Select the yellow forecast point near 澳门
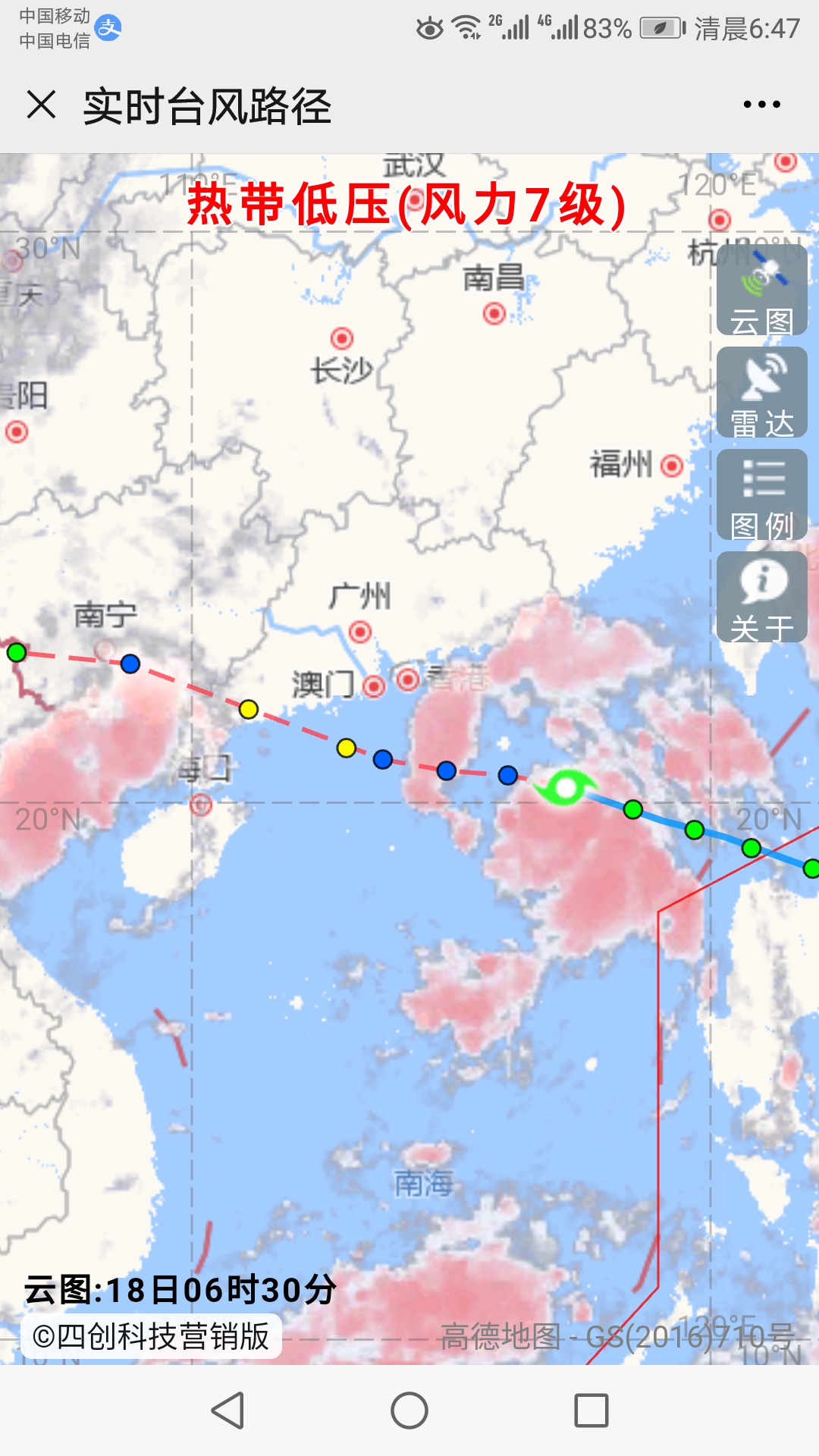Image resolution: width=819 pixels, height=1456 pixels. pyautogui.click(x=347, y=748)
